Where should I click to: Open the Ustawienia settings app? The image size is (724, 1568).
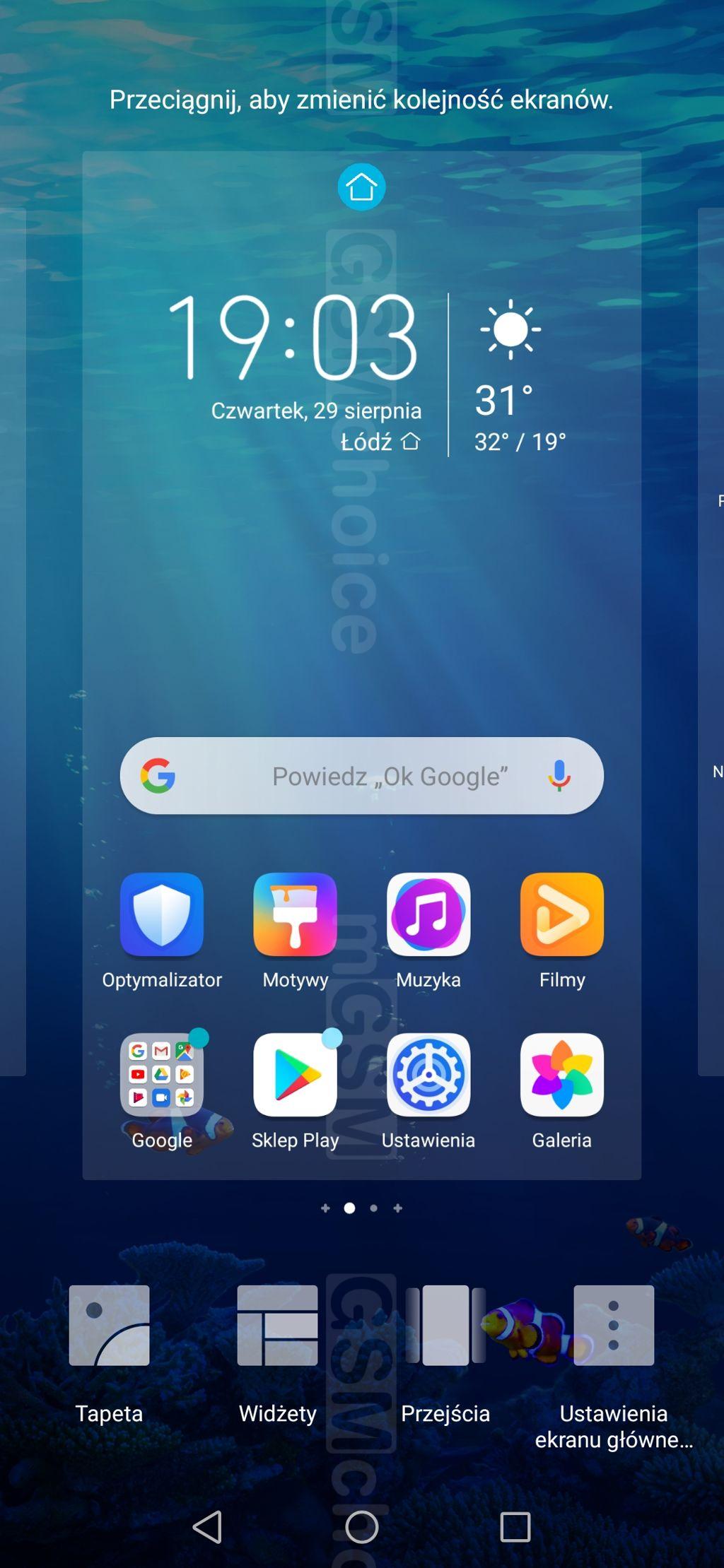(428, 1091)
